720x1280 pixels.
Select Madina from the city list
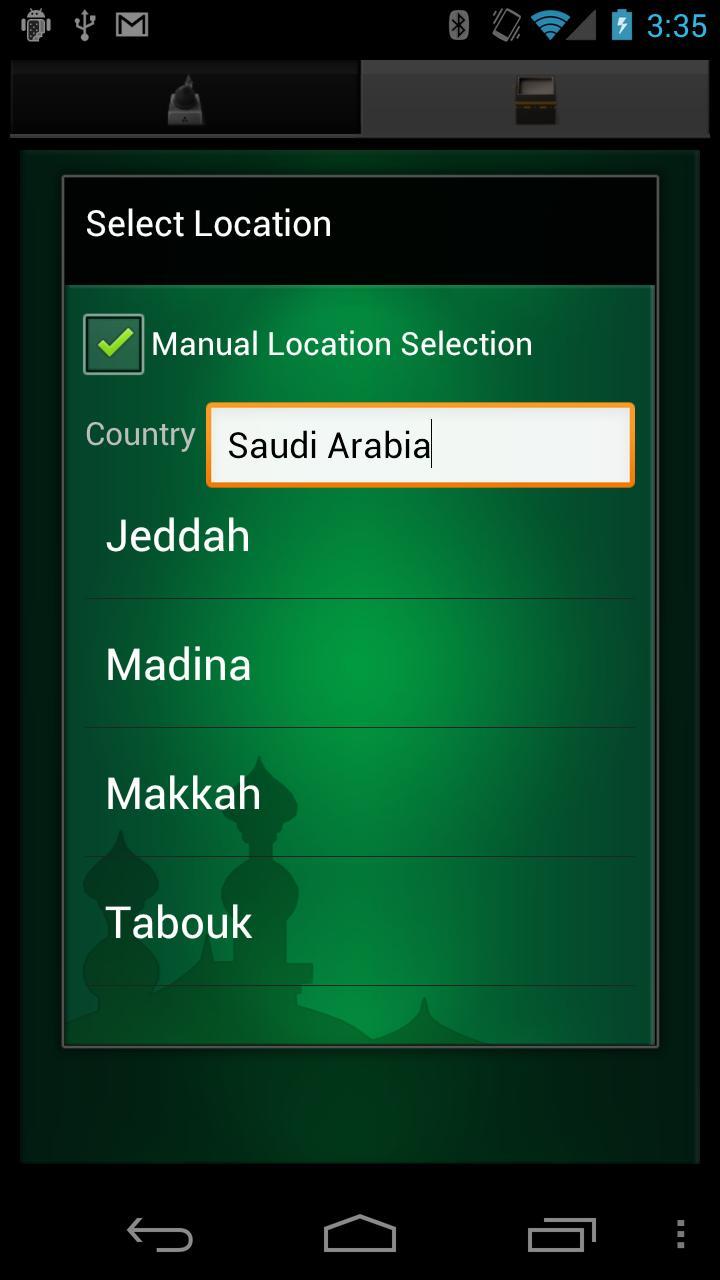pyautogui.click(x=178, y=663)
